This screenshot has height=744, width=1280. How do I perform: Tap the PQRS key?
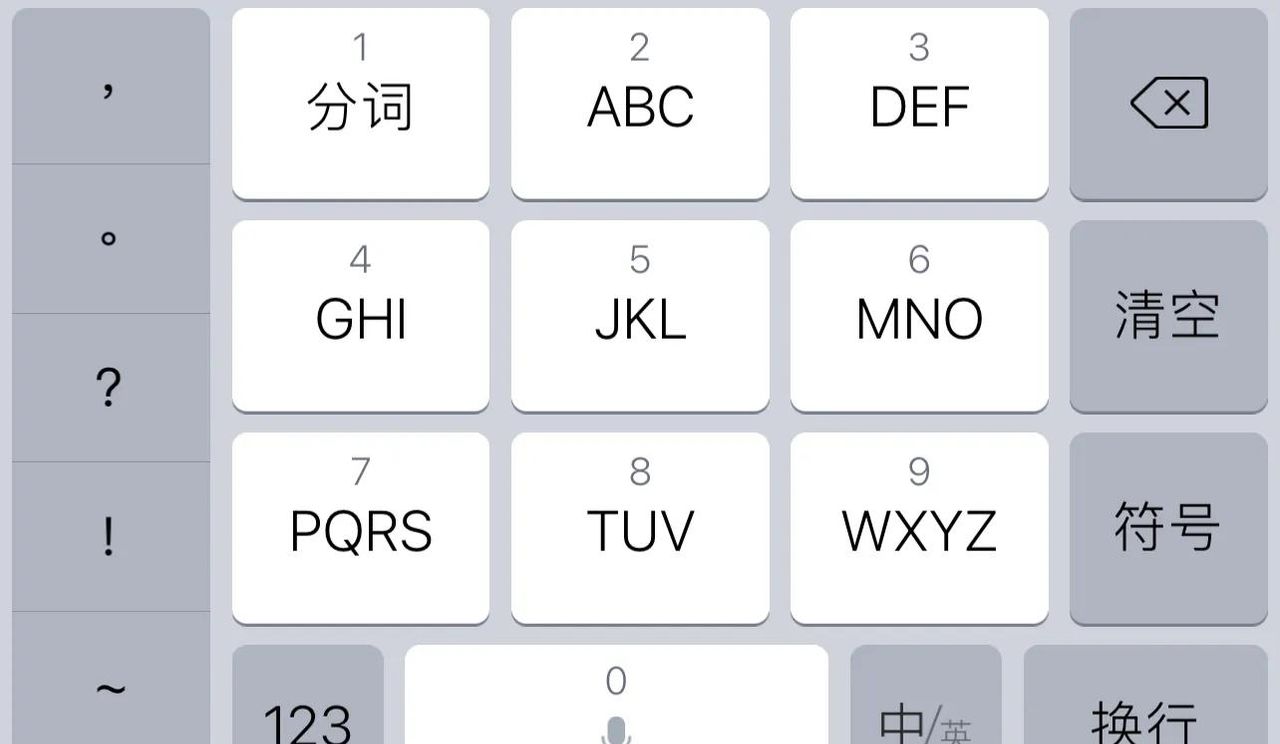[x=360, y=528]
